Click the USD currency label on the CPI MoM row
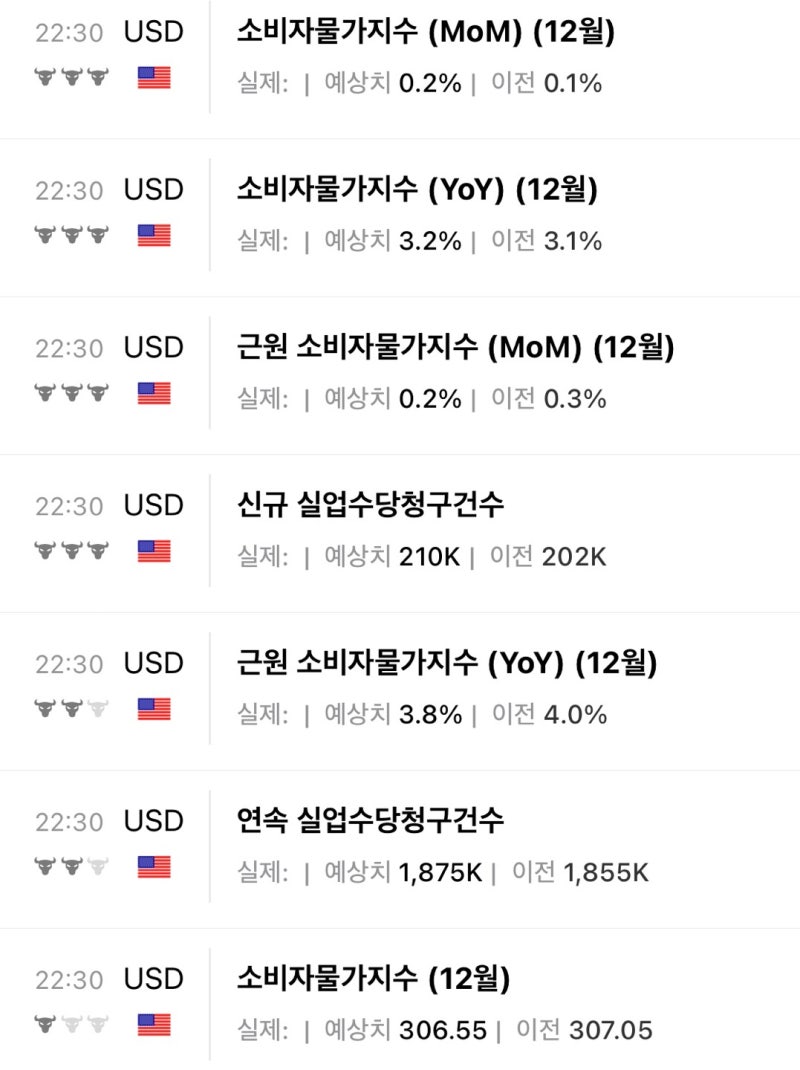Screen dimensions: 800x1070 [152, 32]
